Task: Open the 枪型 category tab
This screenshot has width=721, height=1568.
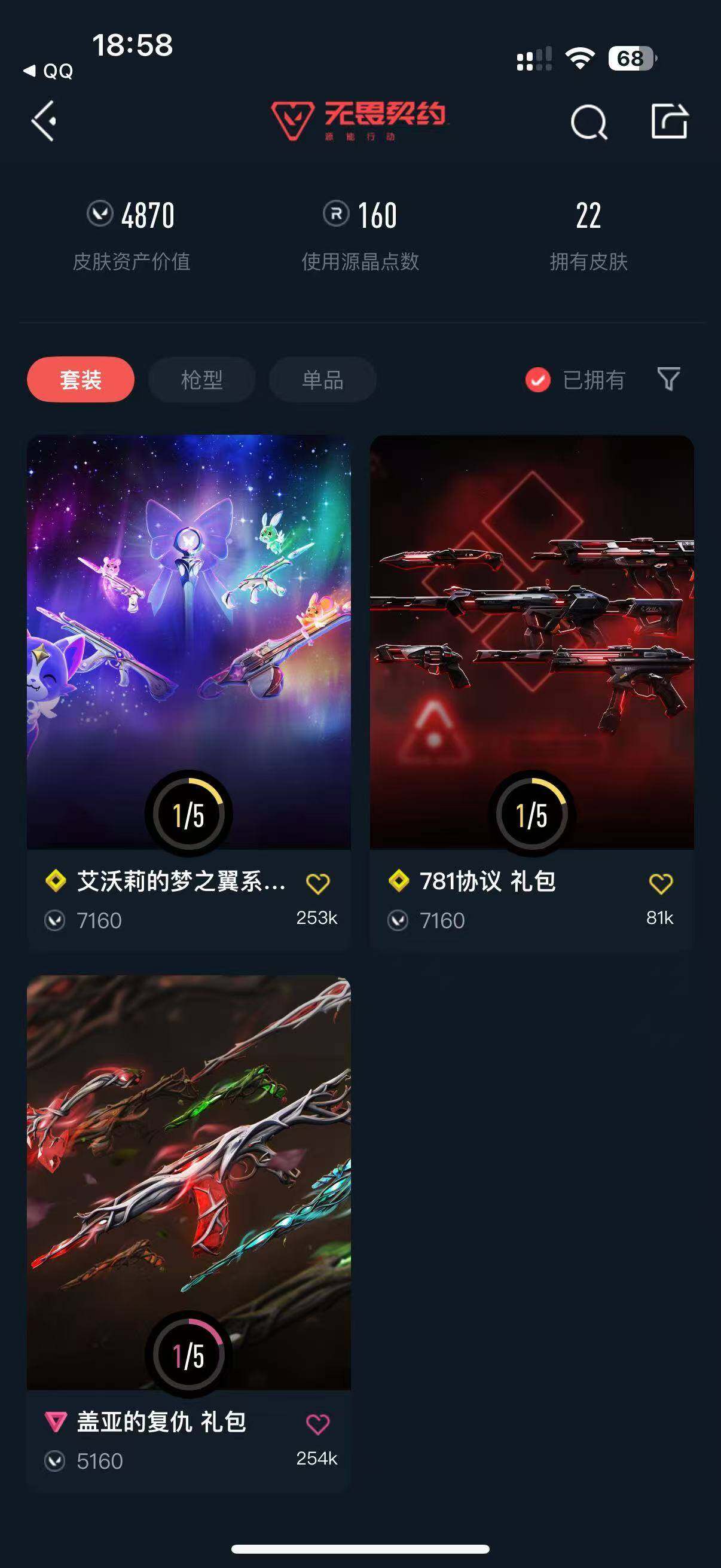Action: (x=202, y=379)
